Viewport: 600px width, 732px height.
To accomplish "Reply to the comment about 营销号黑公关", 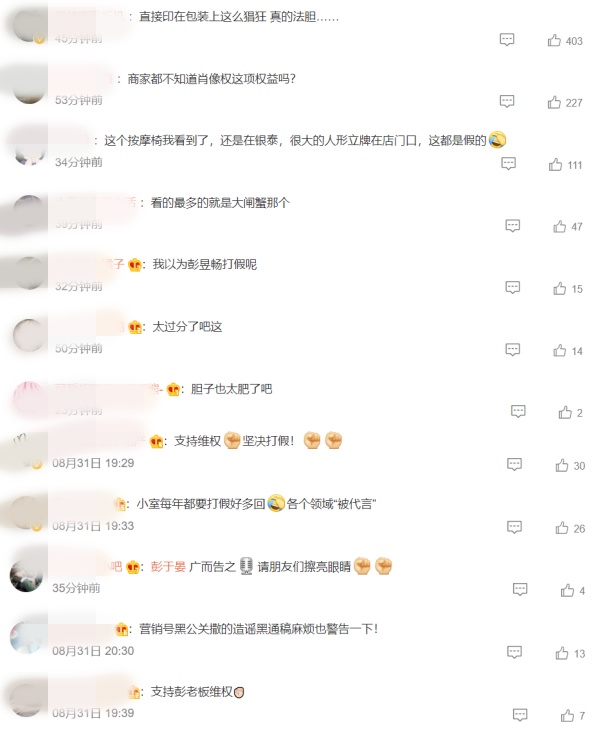I will (x=514, y=653).
